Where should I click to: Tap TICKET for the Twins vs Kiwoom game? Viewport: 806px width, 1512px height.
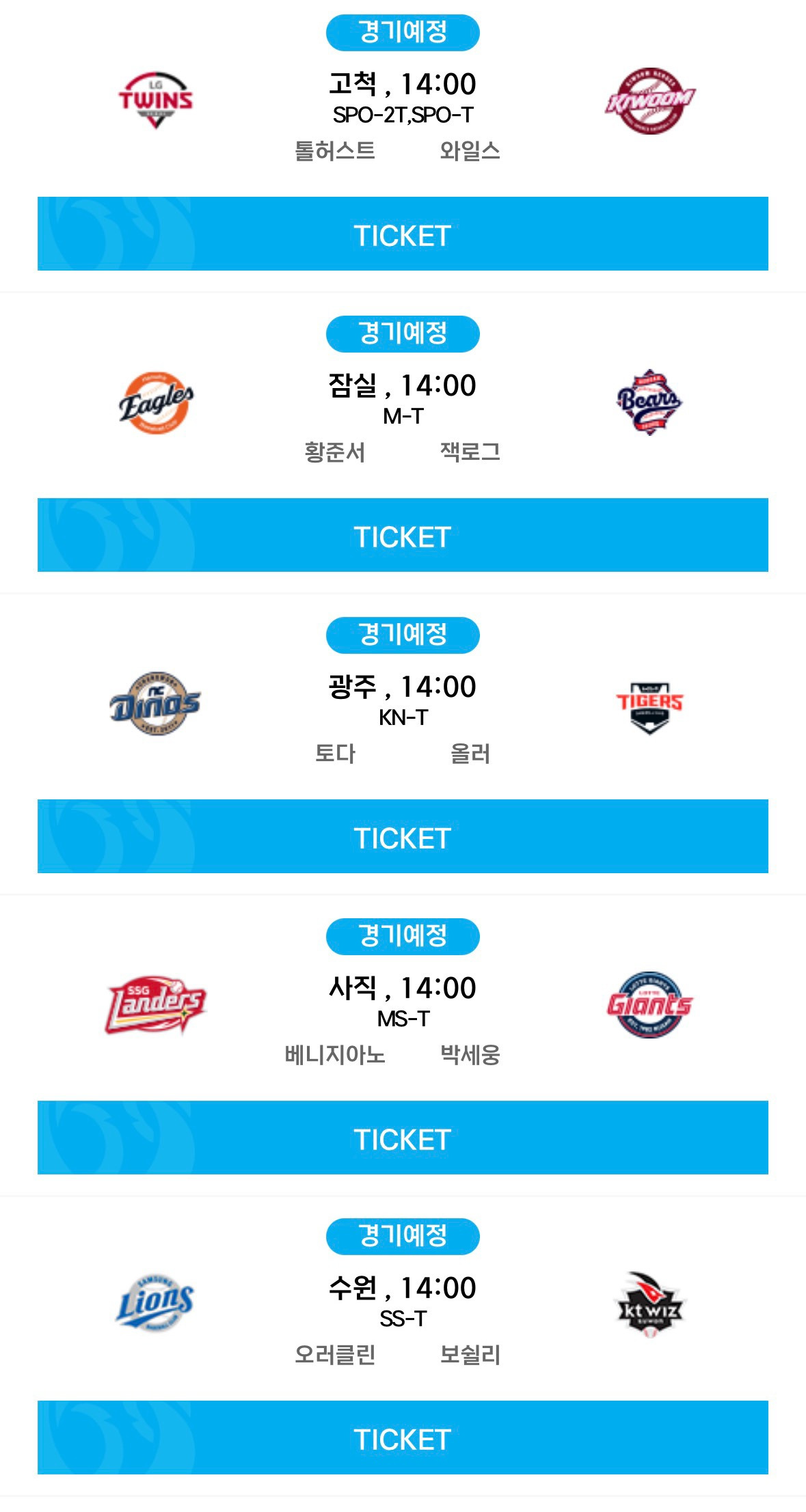403,234
